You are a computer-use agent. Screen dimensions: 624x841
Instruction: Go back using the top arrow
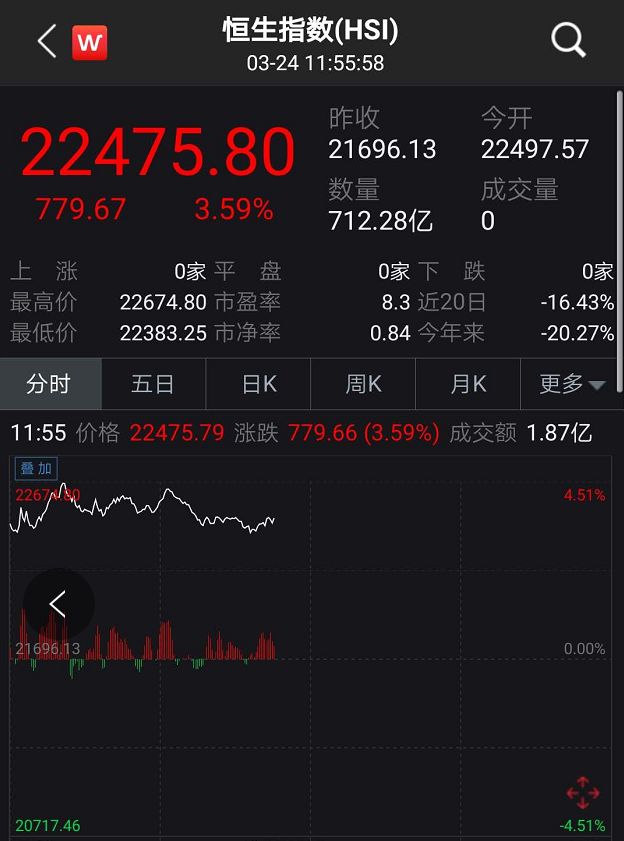pos(47,41)
